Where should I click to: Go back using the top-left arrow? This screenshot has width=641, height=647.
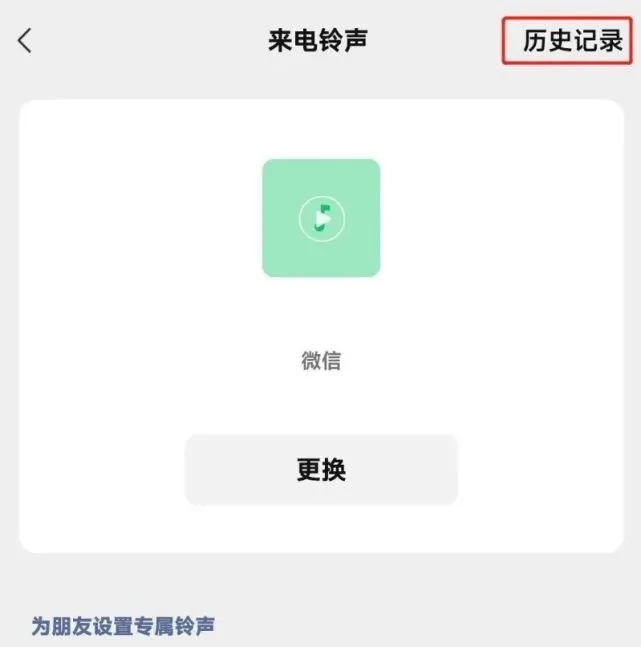pos(25,41)
